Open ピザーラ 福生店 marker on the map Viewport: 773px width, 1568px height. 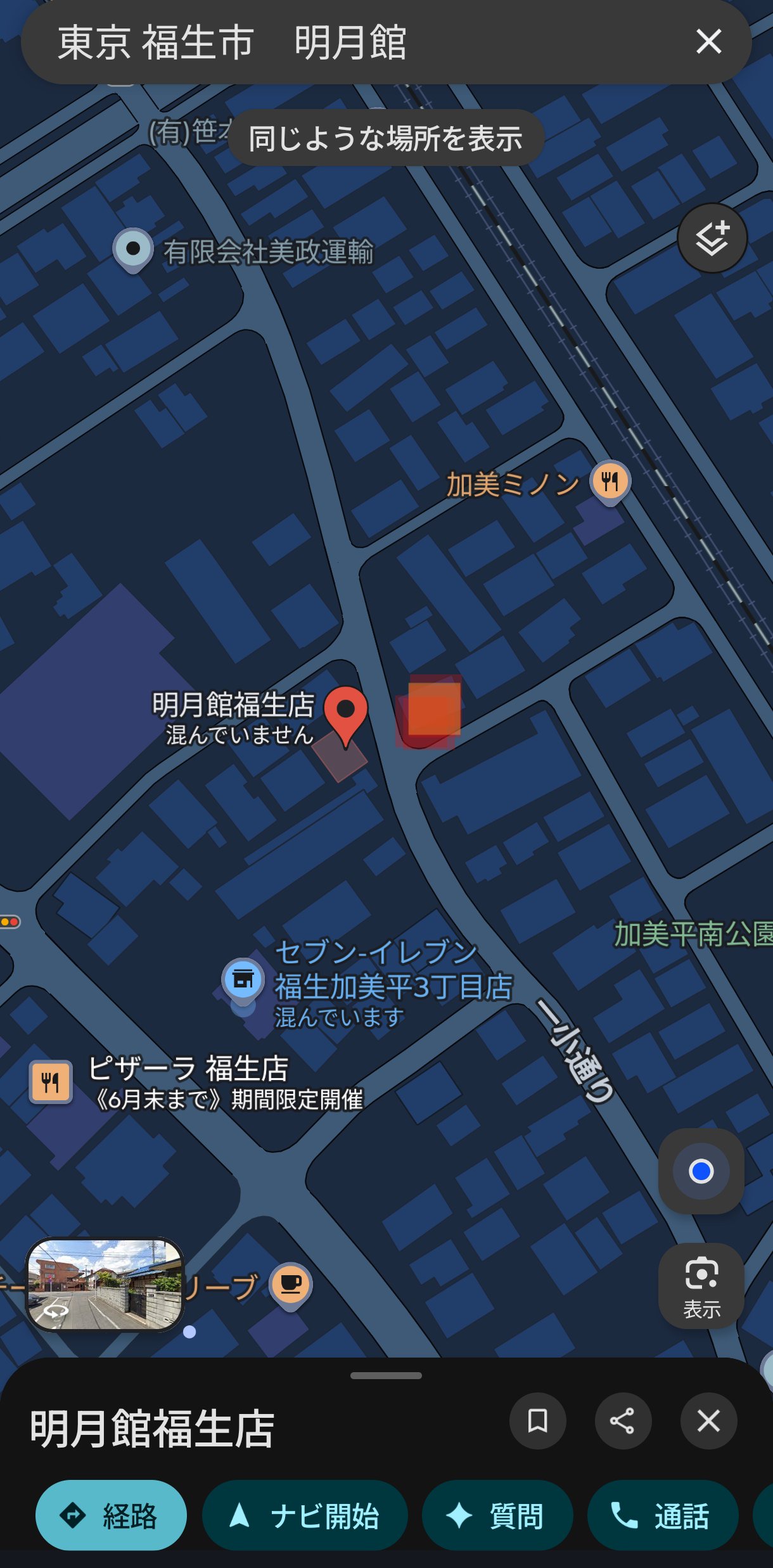(x=51, y=1081)
